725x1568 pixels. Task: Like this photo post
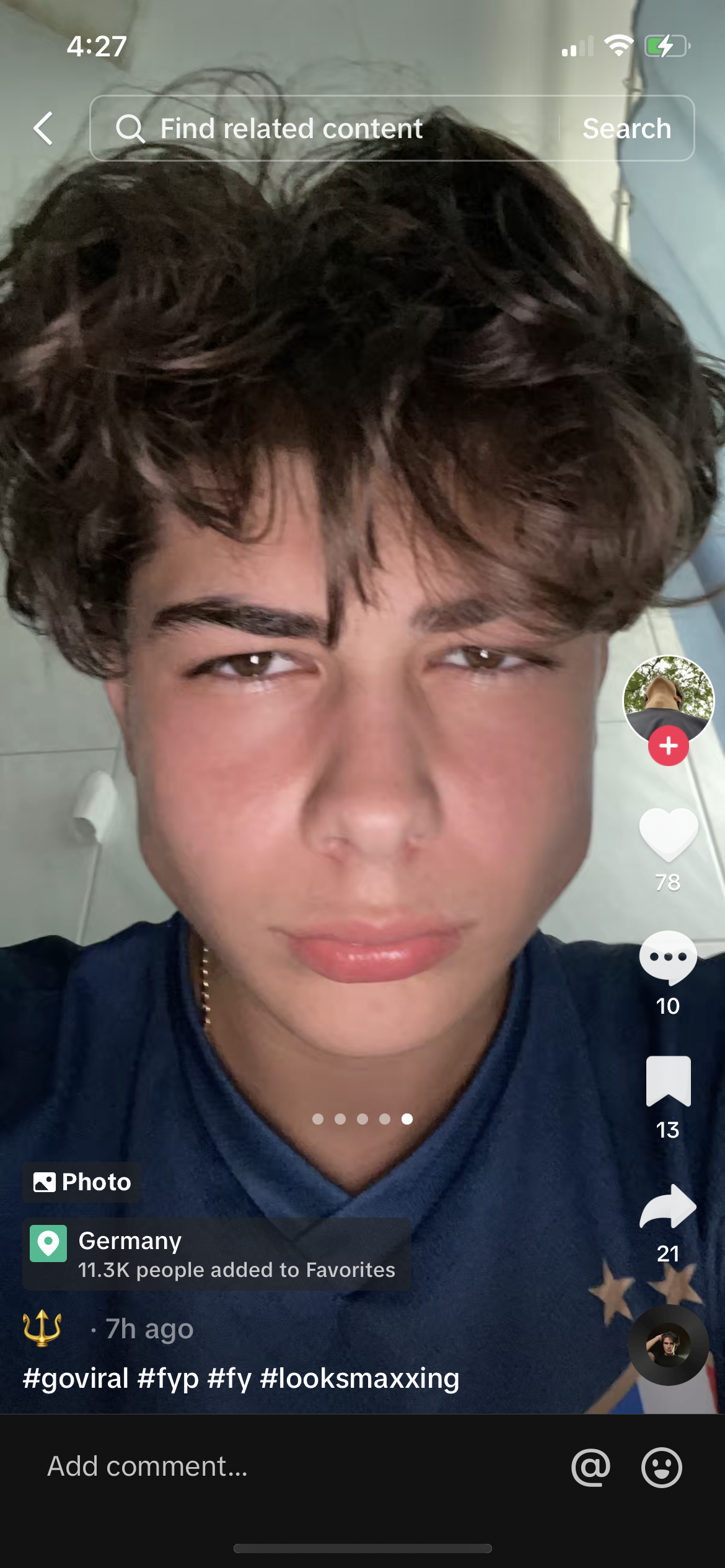669,835
